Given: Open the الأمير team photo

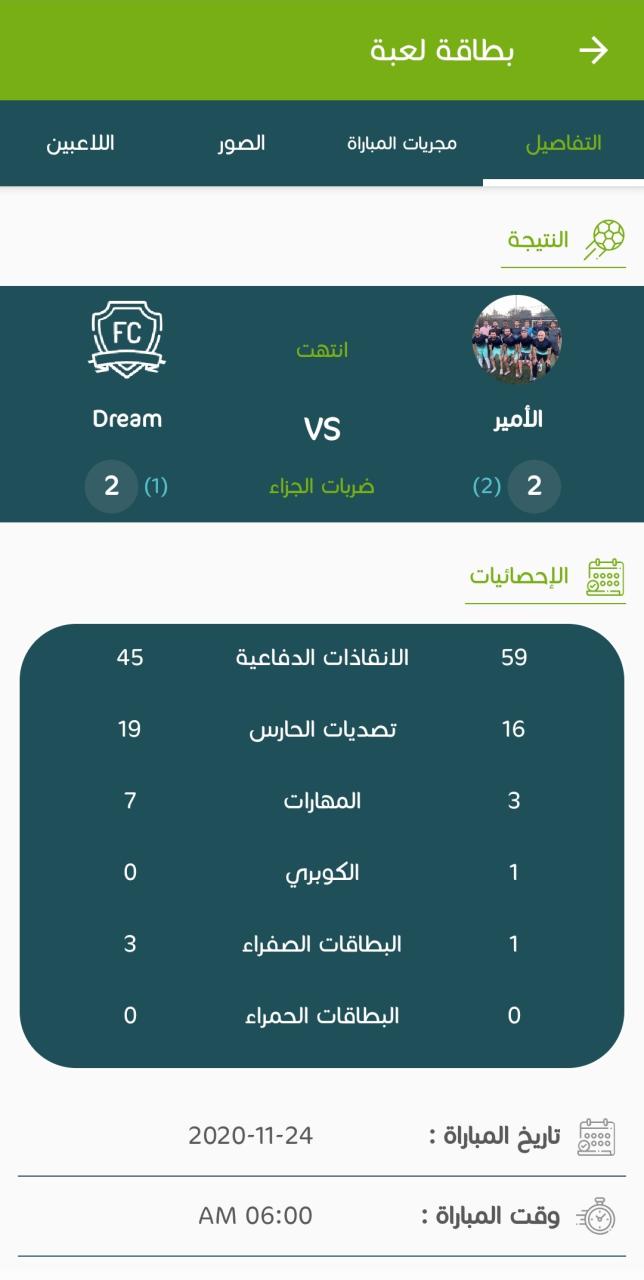Looking at the screenshot, I should pyautogui.click(x=516, y=340).
